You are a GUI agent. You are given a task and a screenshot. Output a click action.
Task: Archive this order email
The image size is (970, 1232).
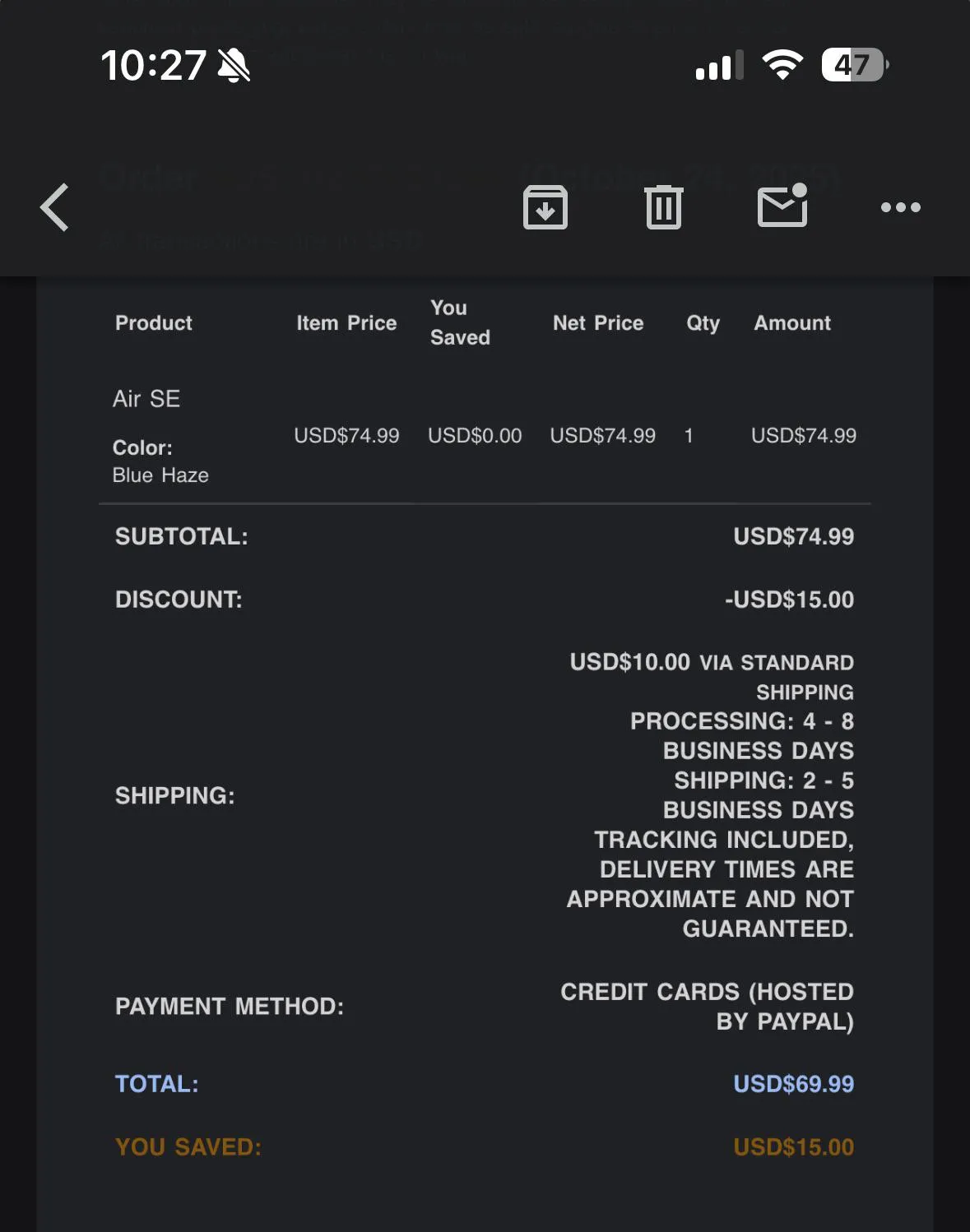pos(545,207)
